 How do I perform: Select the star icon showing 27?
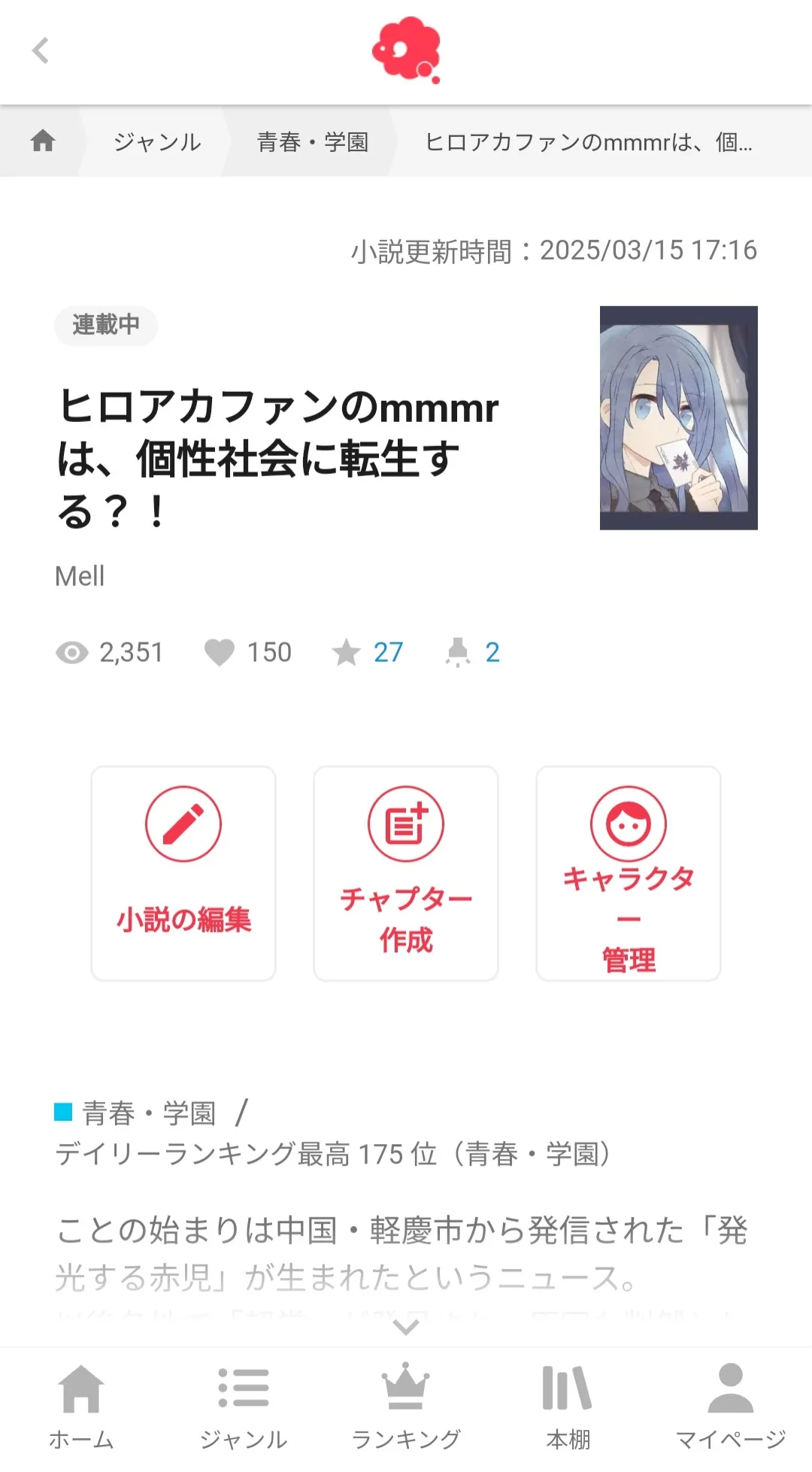(x=347, y=652)
